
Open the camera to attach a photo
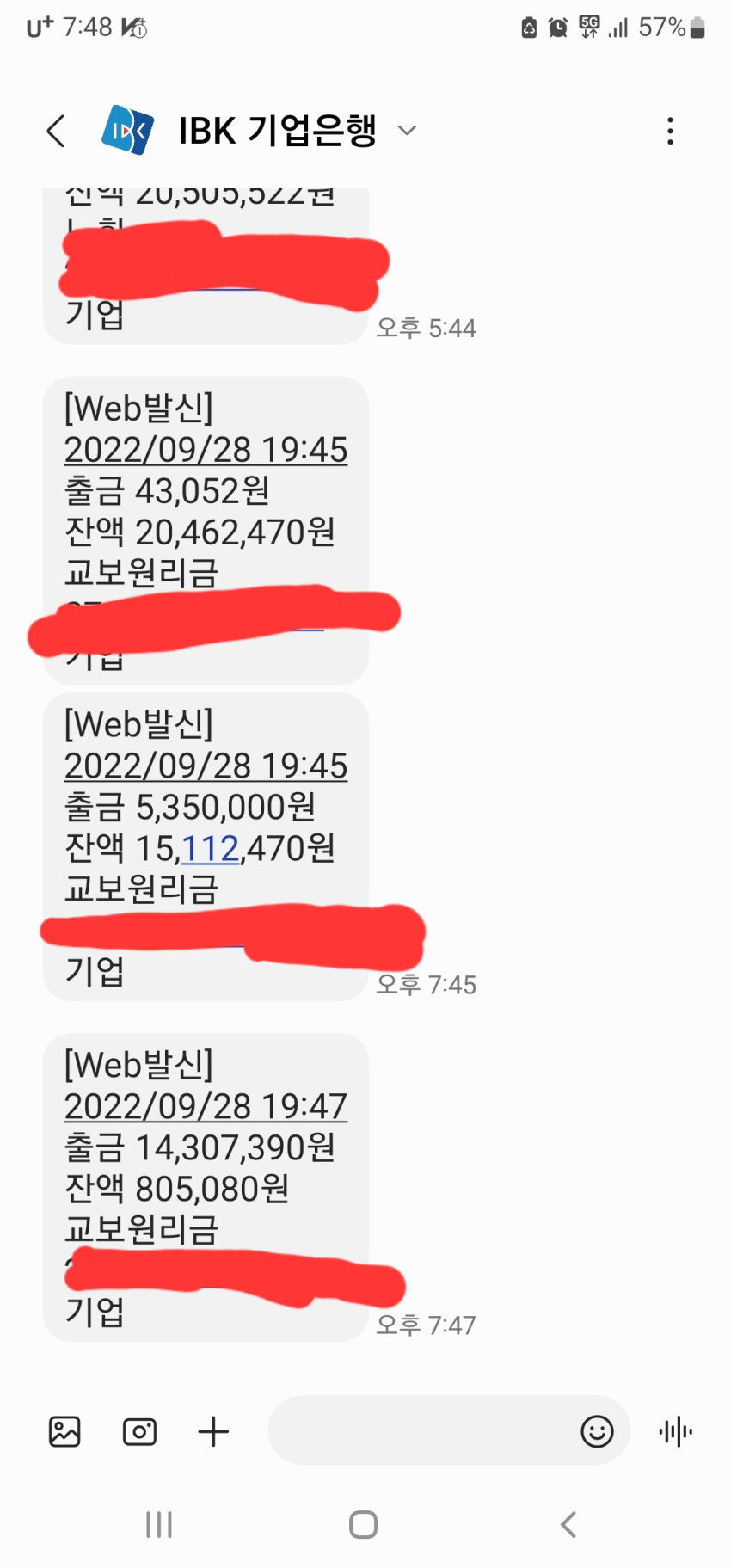click(139, 1431)
